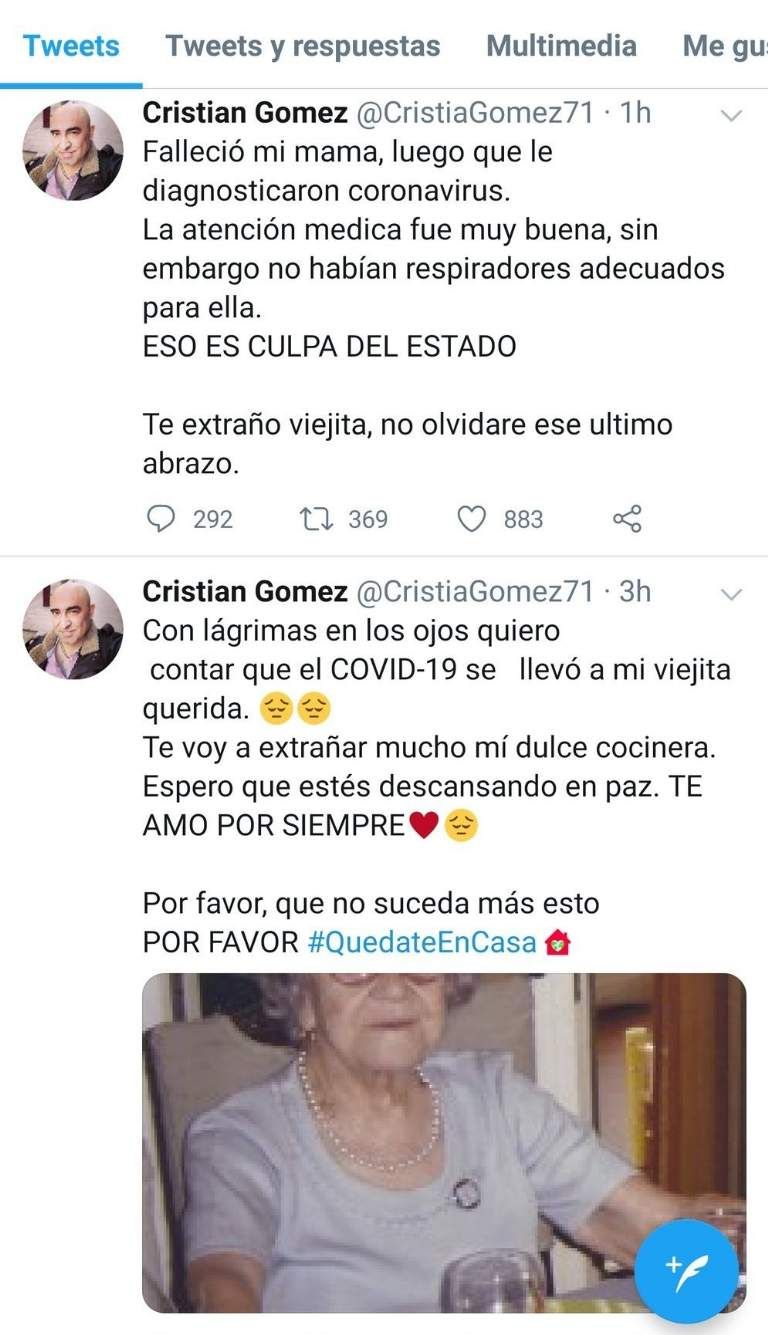Image resolution: width=768 pixels, height=1335 pixels.
Task: Switch to the Multimedia tab
Action: pos(561,46)
